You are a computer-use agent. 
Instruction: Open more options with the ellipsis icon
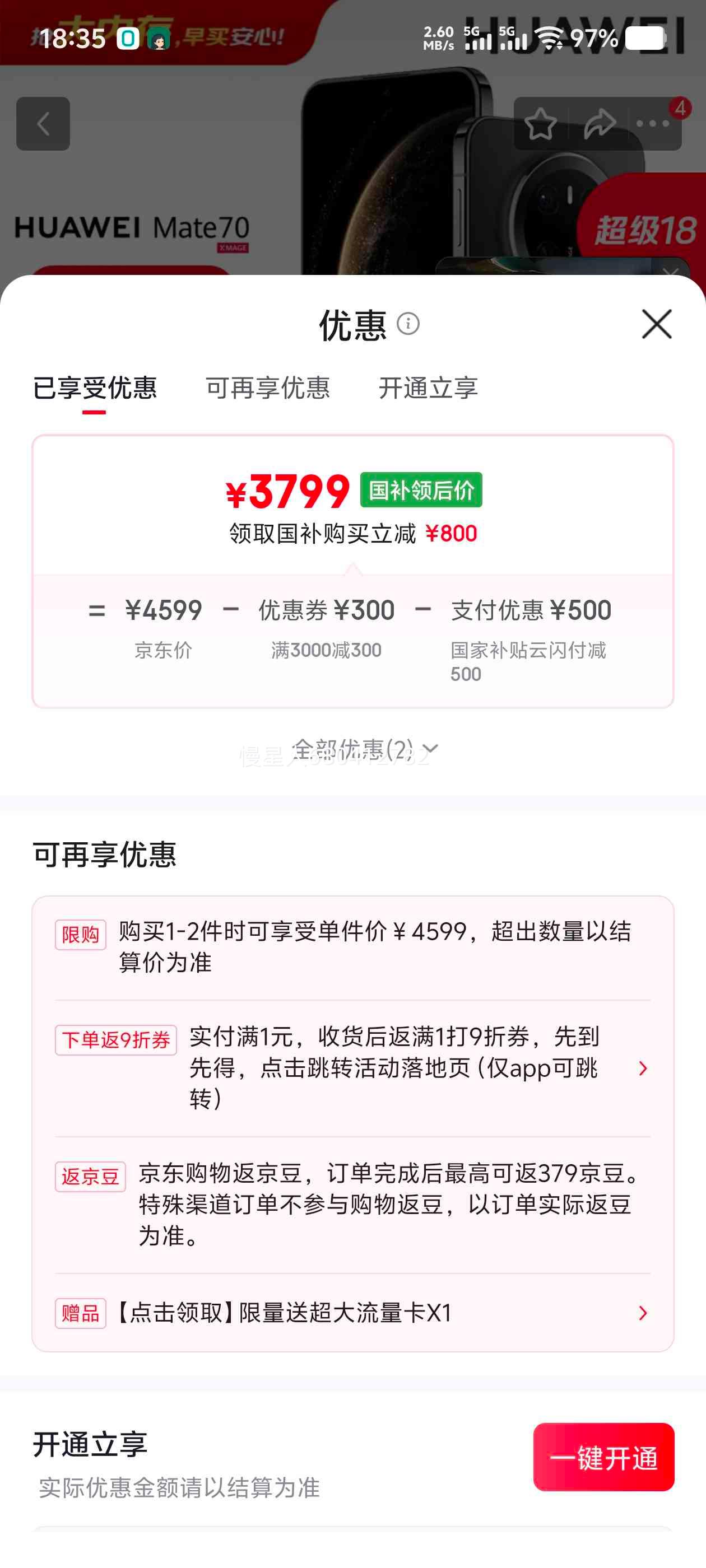click(652, 124)
